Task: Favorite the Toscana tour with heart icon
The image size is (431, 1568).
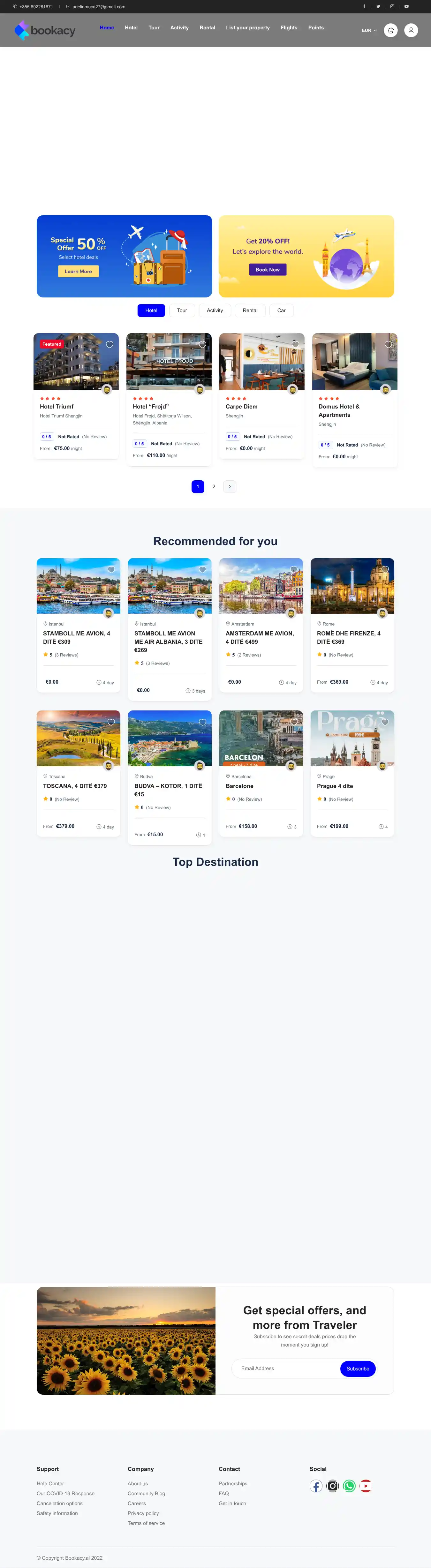Action: 111,722
